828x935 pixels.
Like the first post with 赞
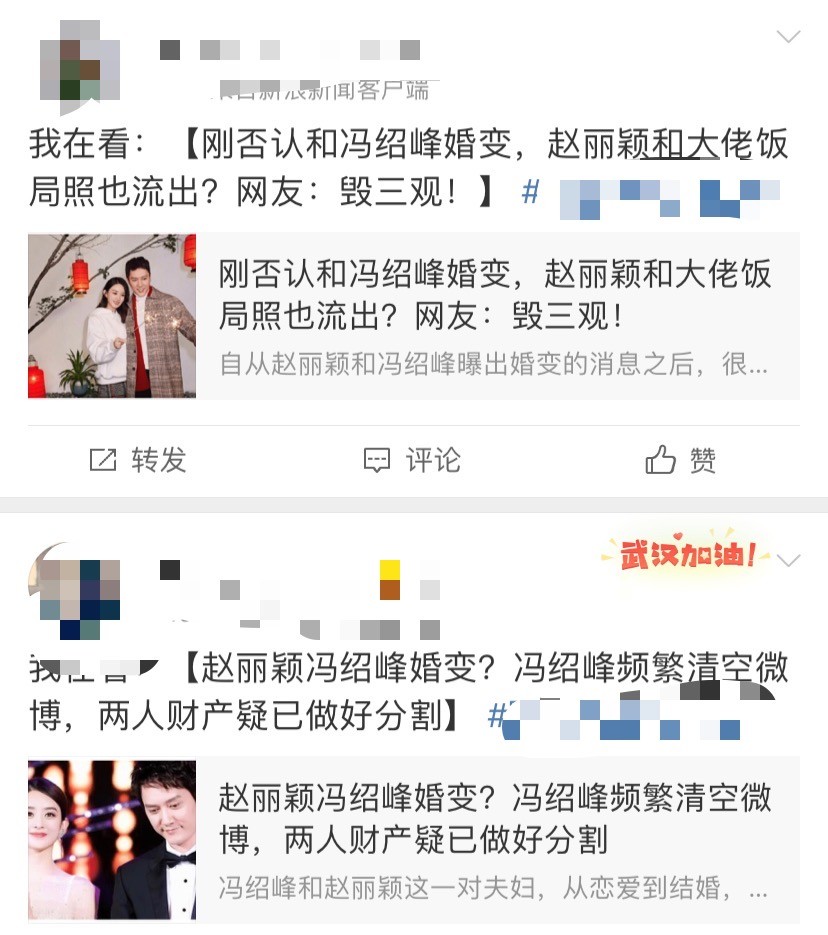point(681,460)
